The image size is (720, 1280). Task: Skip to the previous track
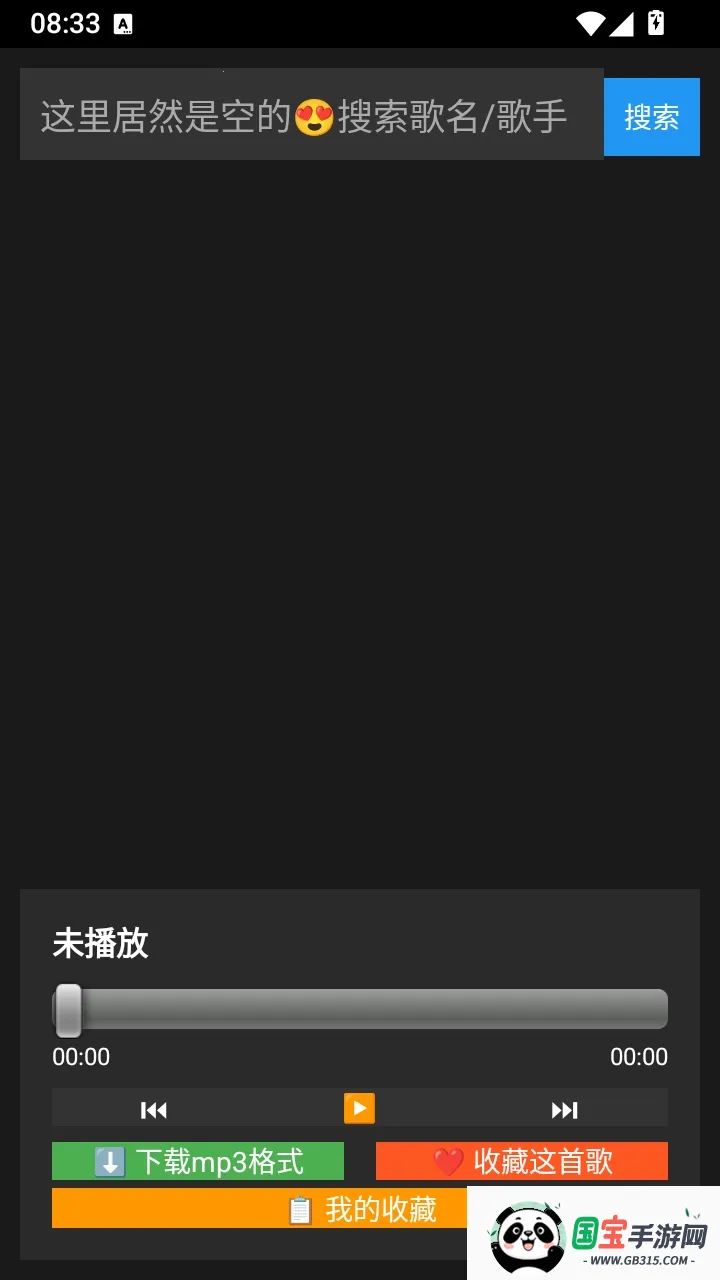click(x=154, y=1108)
